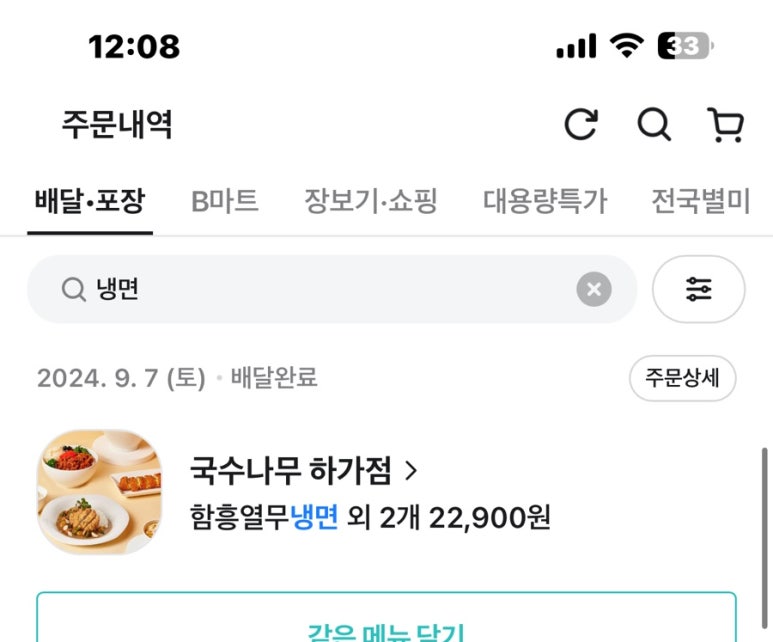Viewport: 773px width, 642px height.
Task: Open the shopping cart
Action: pyautogui.click(x=725, y=125)
